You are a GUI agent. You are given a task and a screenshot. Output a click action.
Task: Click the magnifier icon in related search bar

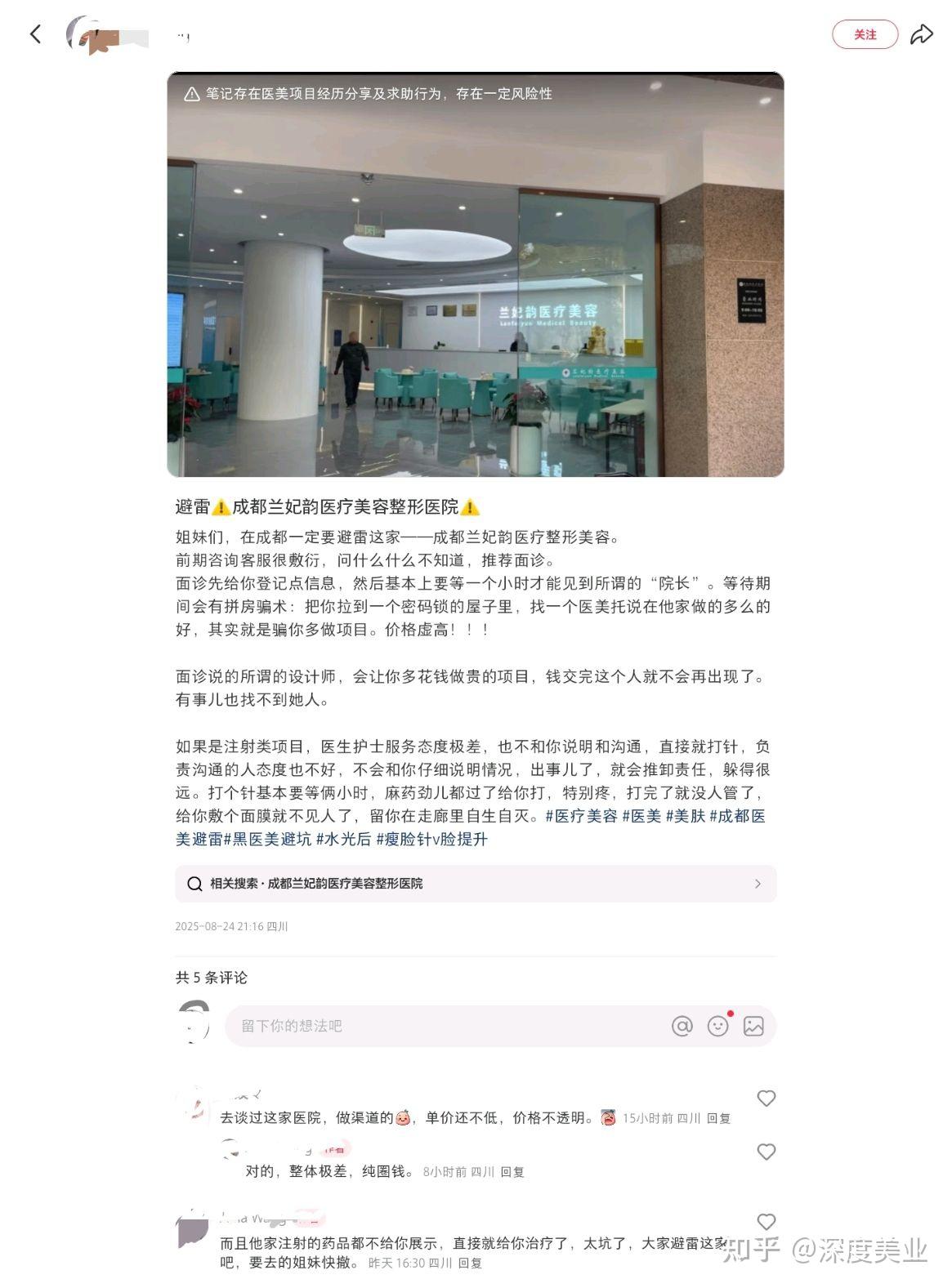[x=194, y=883]
